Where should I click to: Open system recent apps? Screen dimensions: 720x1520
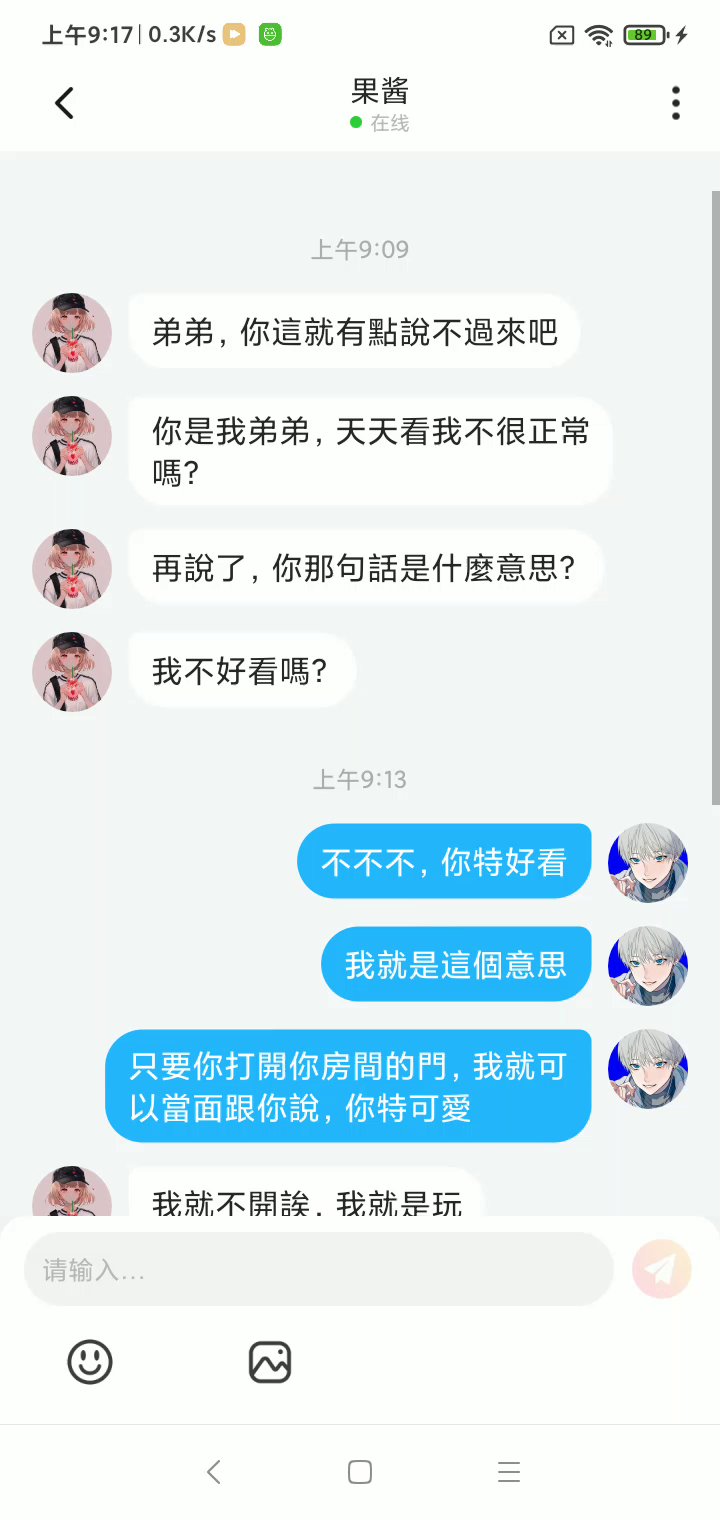[509, 1472]
